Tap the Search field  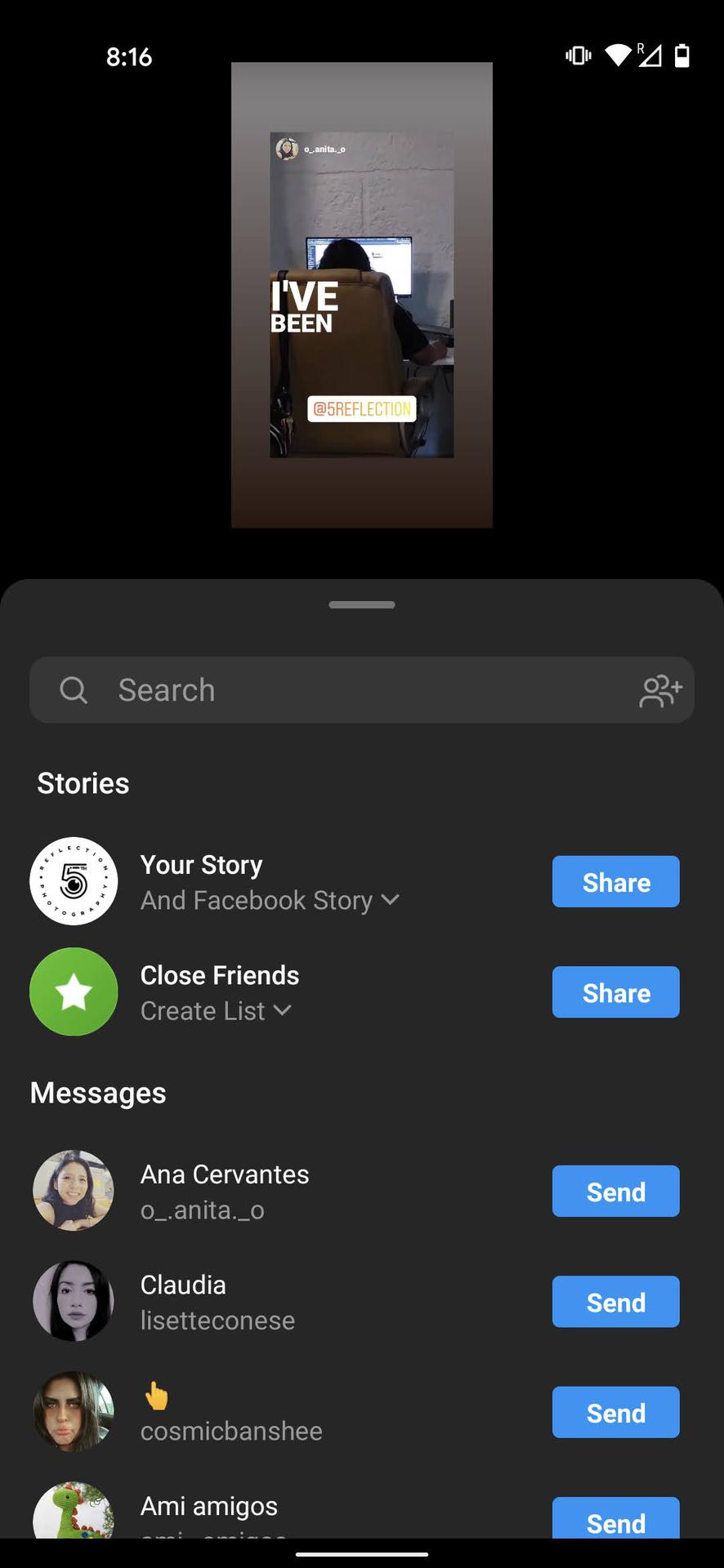coord(343,690)
